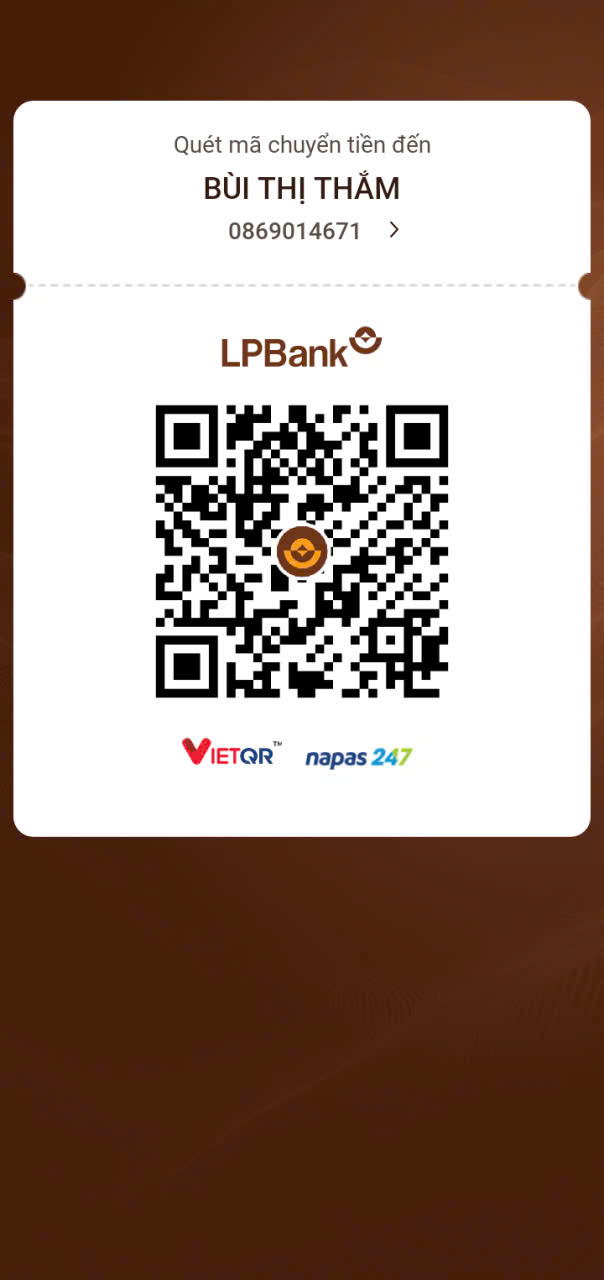604x1280 pixels.
Task: Open account selector chevron beside 0869014671
Action: 394,230
